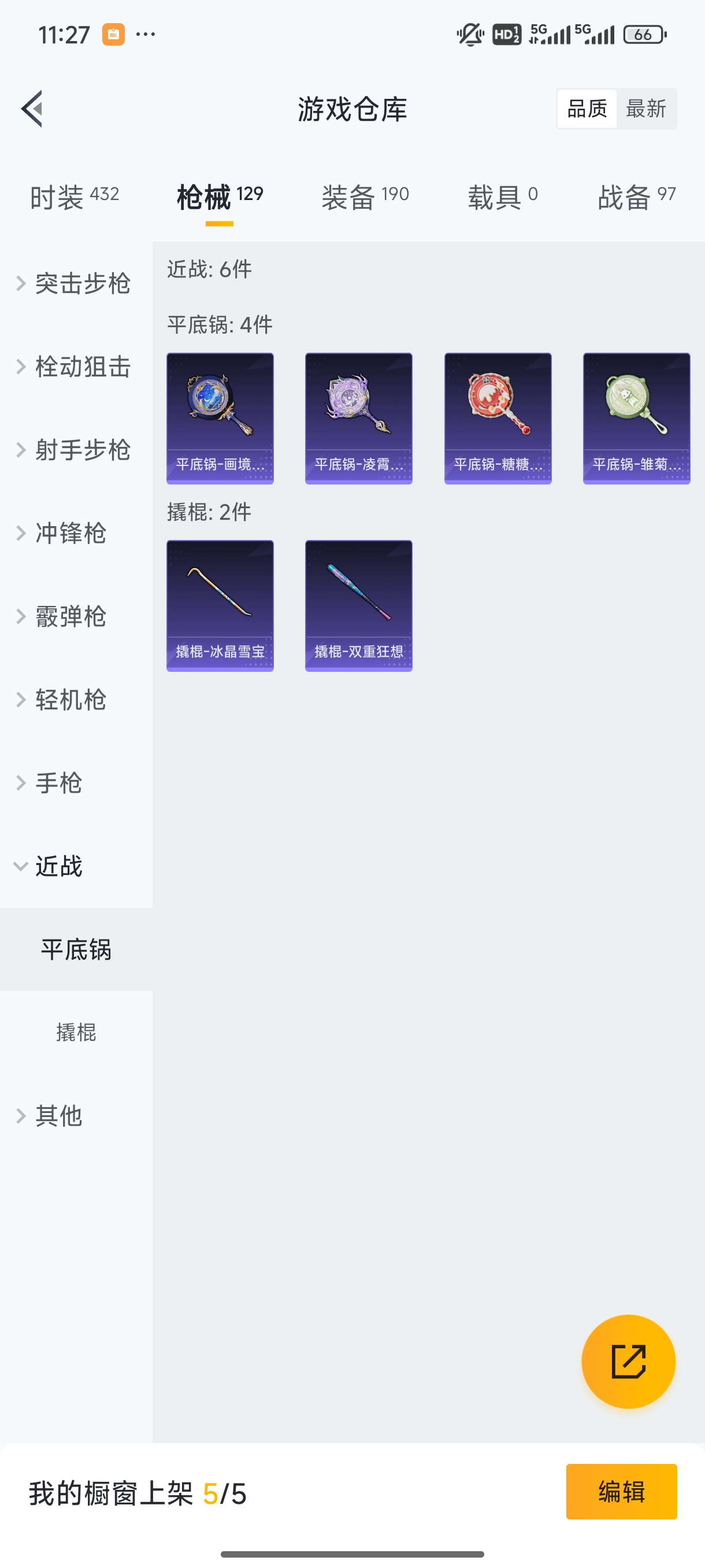View the 平底锅-糖糖 pan skin
Viewport: 705px width, 1568px height.
[498, 417]
